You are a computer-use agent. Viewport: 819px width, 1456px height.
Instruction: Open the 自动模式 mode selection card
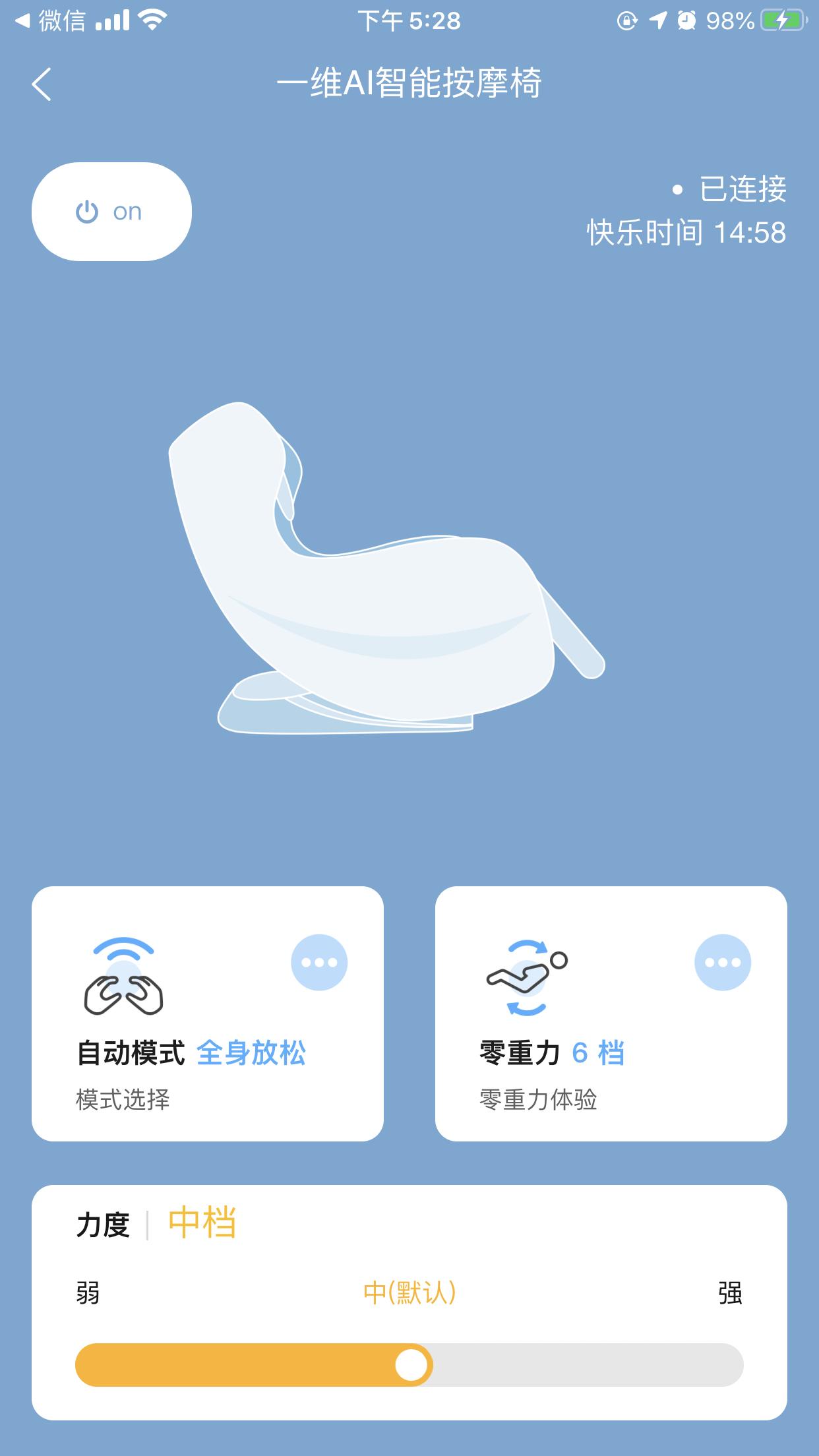tap(191, 1055)
